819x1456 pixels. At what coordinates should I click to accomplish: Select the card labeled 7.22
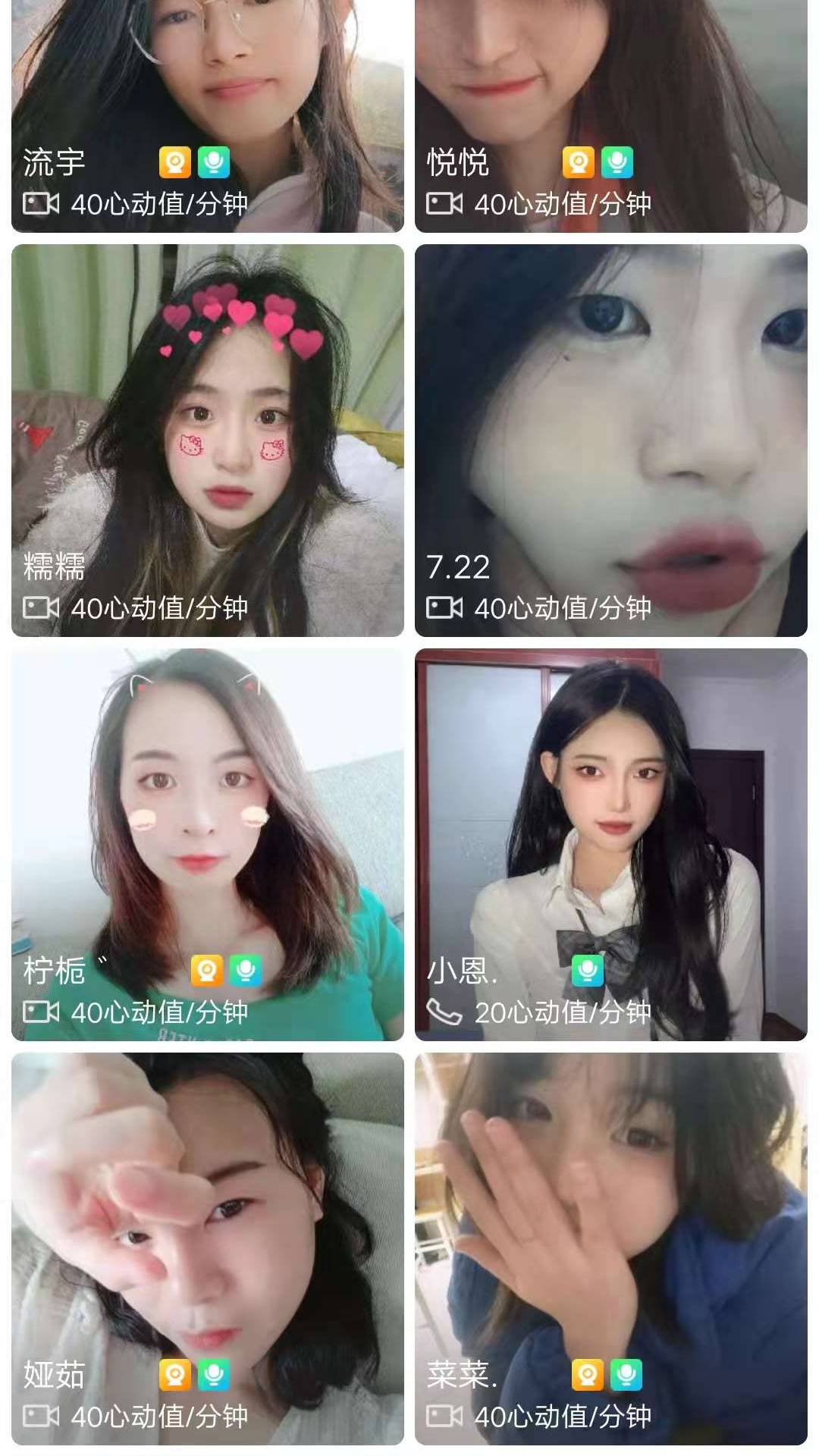[x=610, y=440]
